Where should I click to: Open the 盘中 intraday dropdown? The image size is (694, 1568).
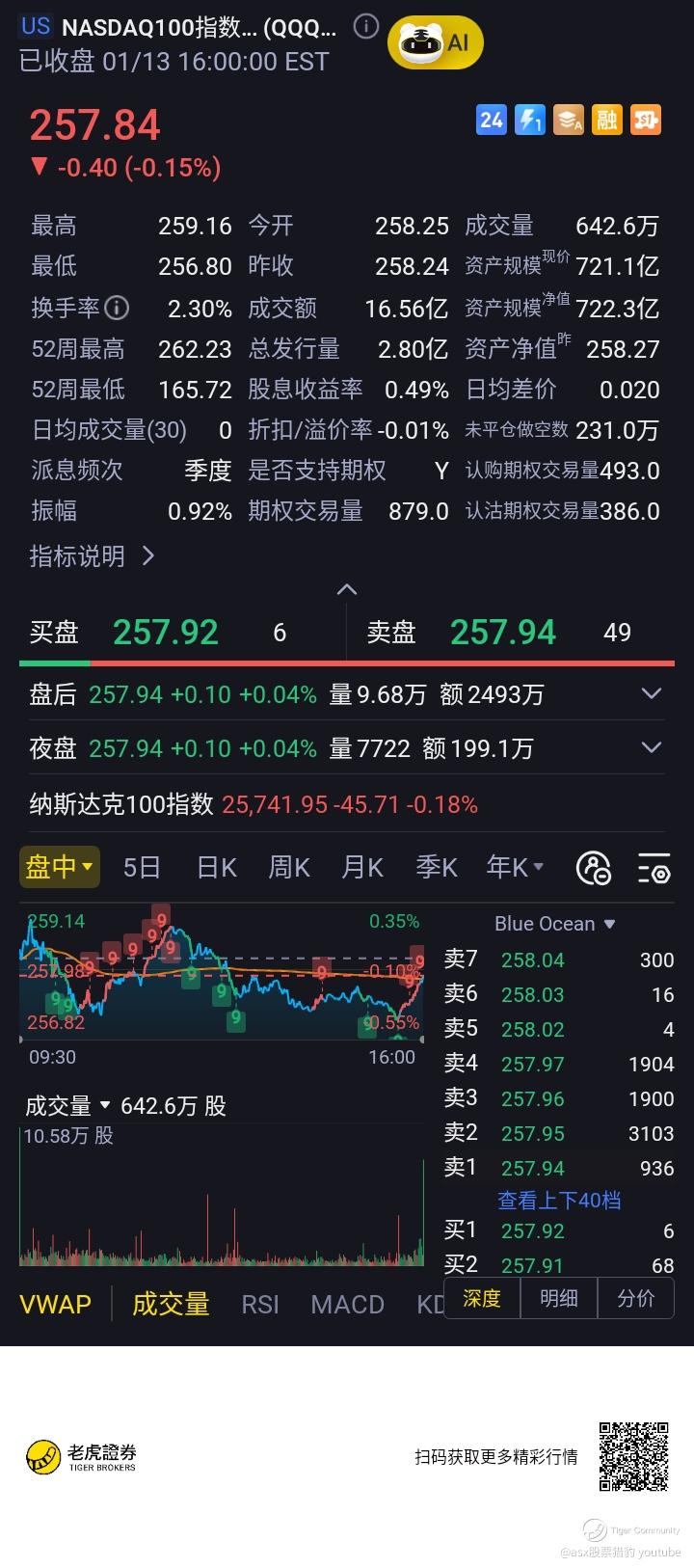(x=60, y=867)
